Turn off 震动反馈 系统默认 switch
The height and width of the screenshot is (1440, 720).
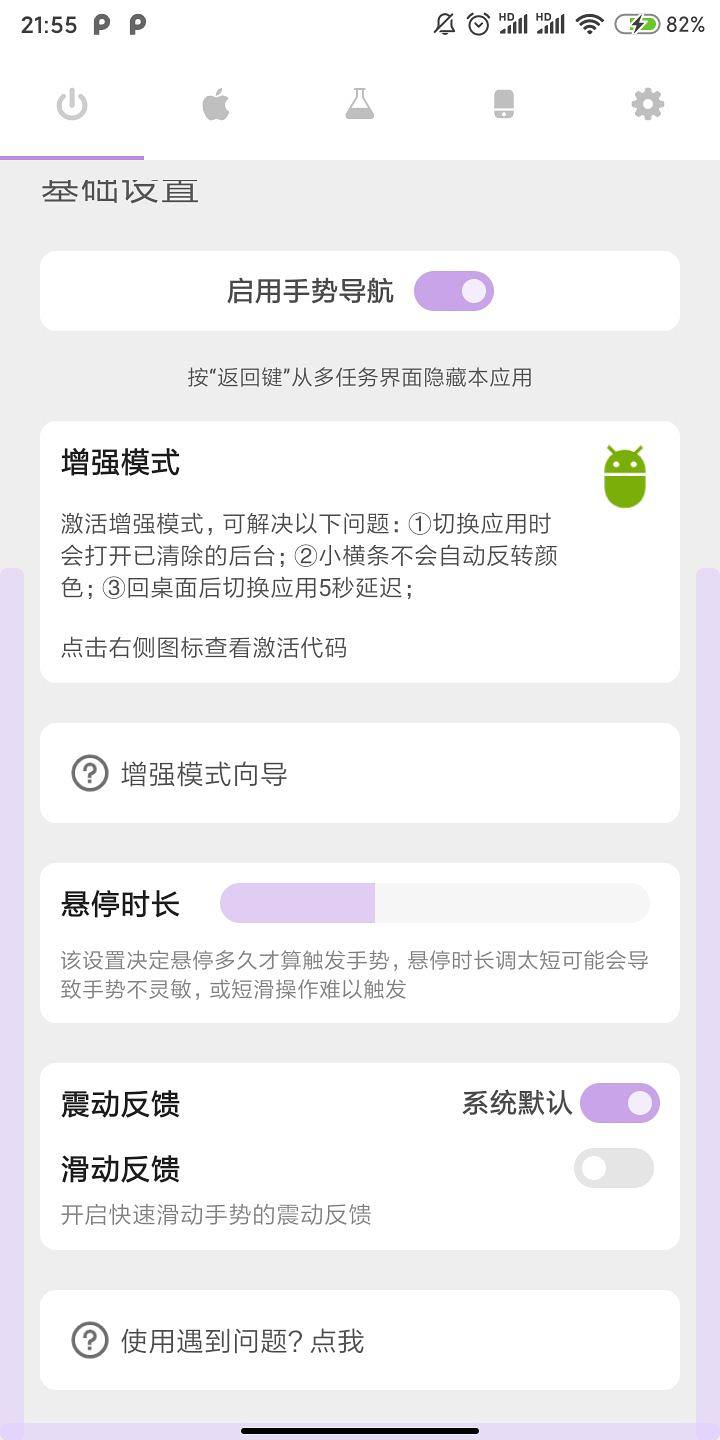pyautogui.click(x=619, y=1103)
